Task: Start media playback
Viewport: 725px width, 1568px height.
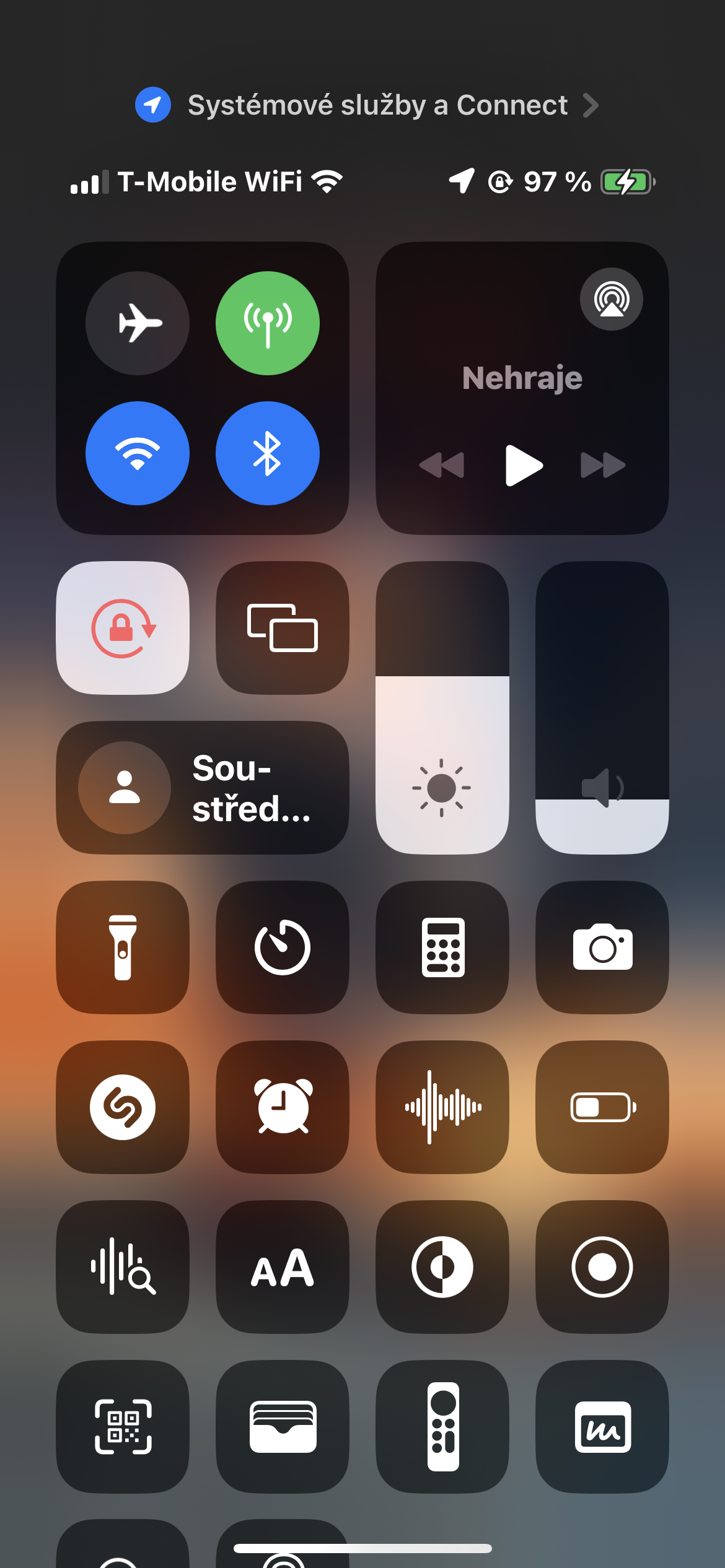Action: (x=523, y=465)
